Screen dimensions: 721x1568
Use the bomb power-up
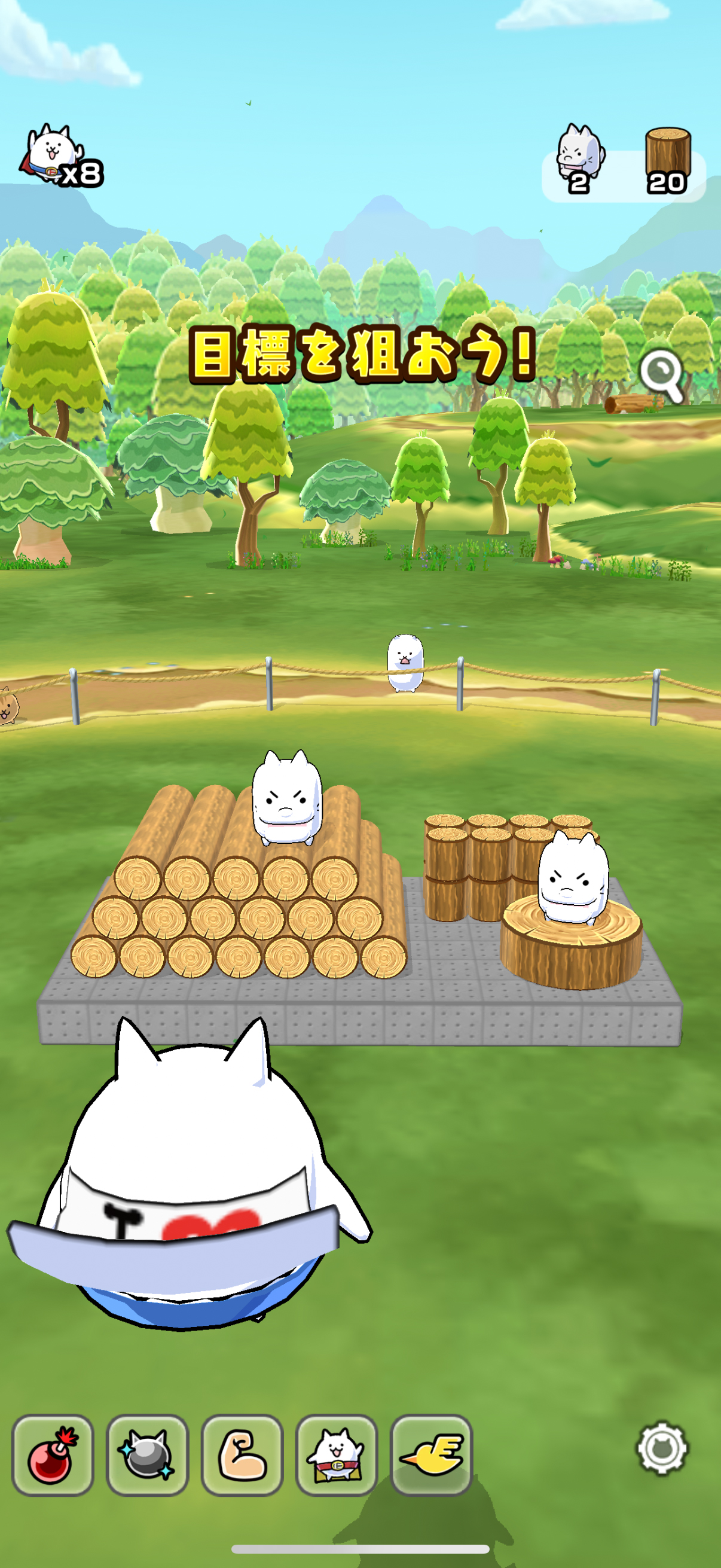click(53, 1454)
